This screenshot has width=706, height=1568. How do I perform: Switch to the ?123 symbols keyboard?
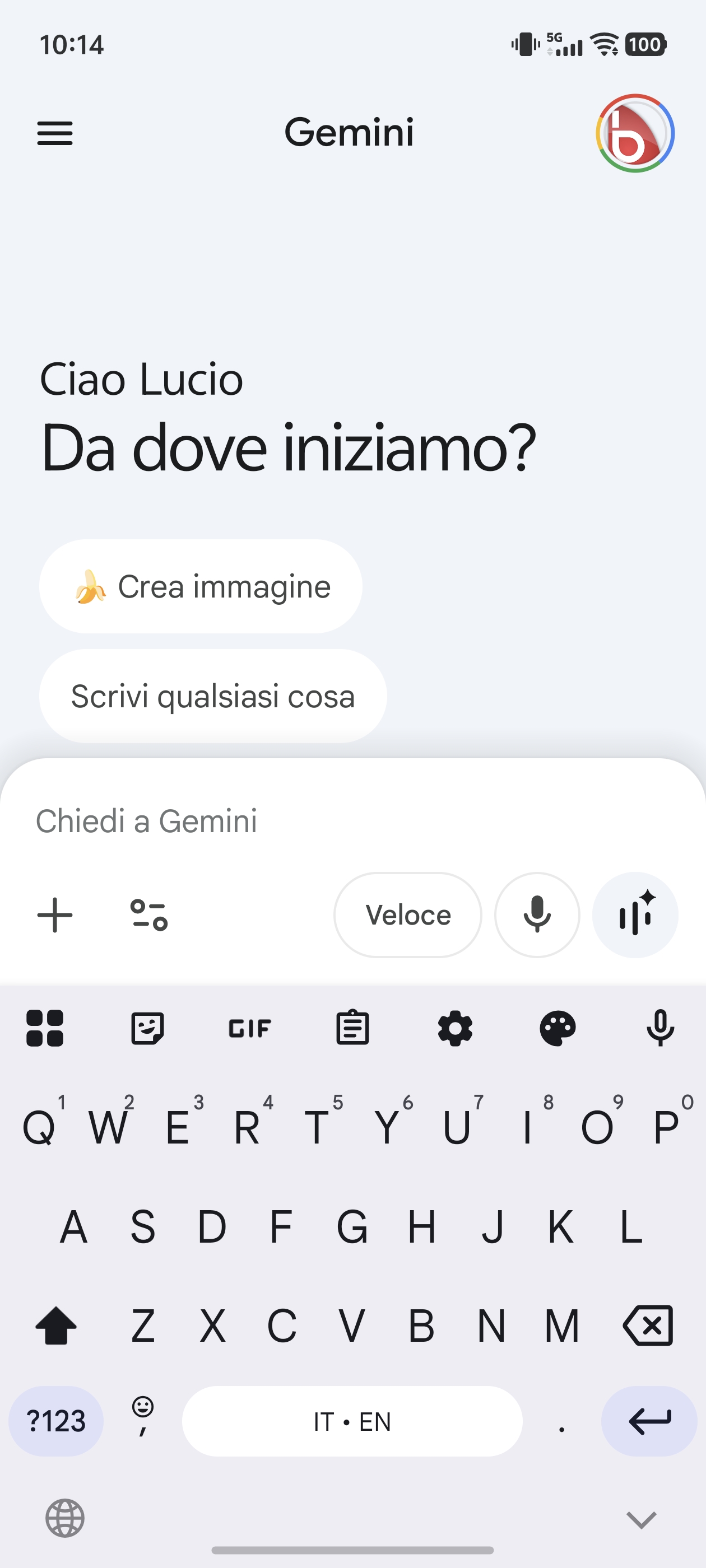56,1421
